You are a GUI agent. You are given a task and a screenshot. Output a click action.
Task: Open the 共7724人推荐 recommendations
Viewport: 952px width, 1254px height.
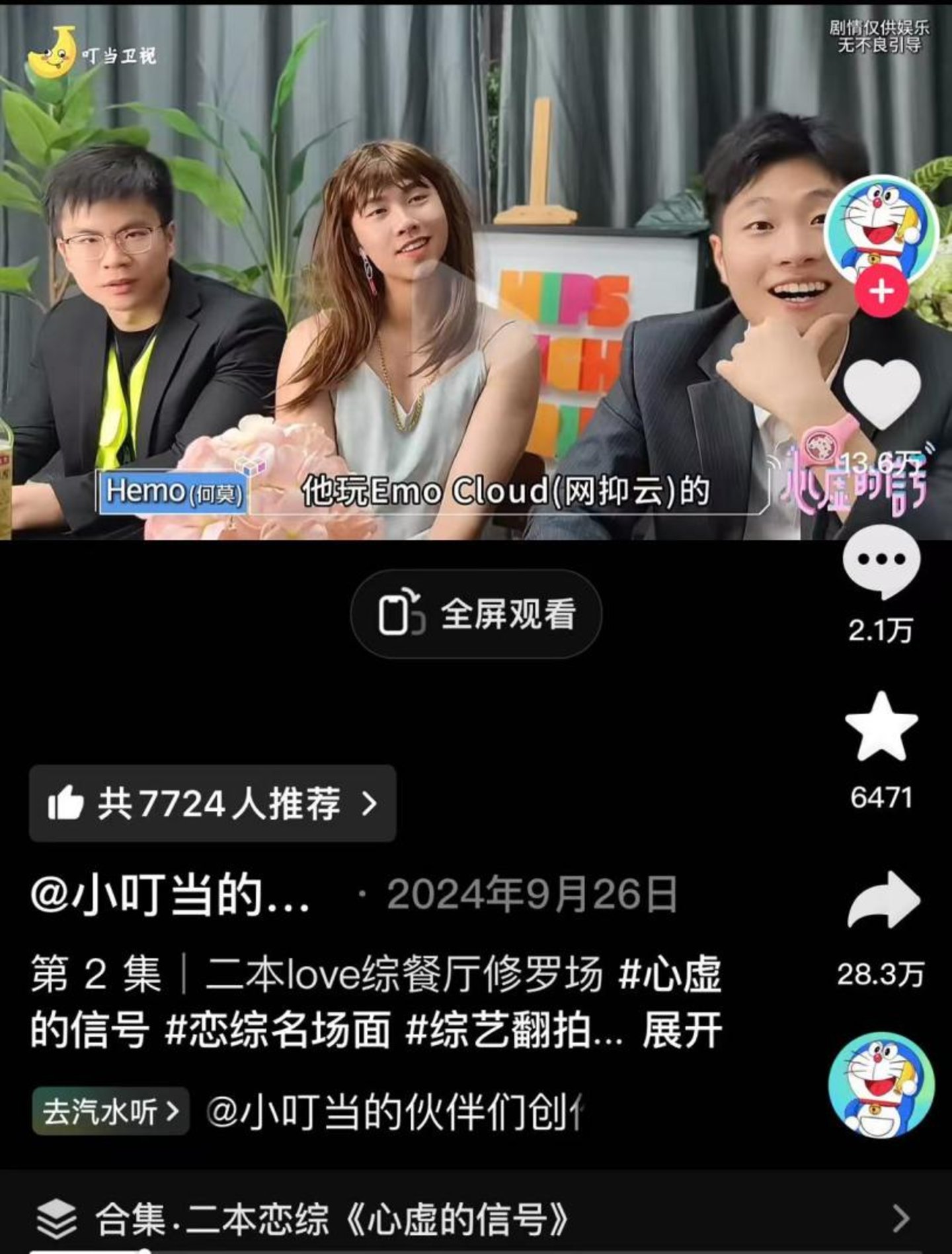coord(212,804)
